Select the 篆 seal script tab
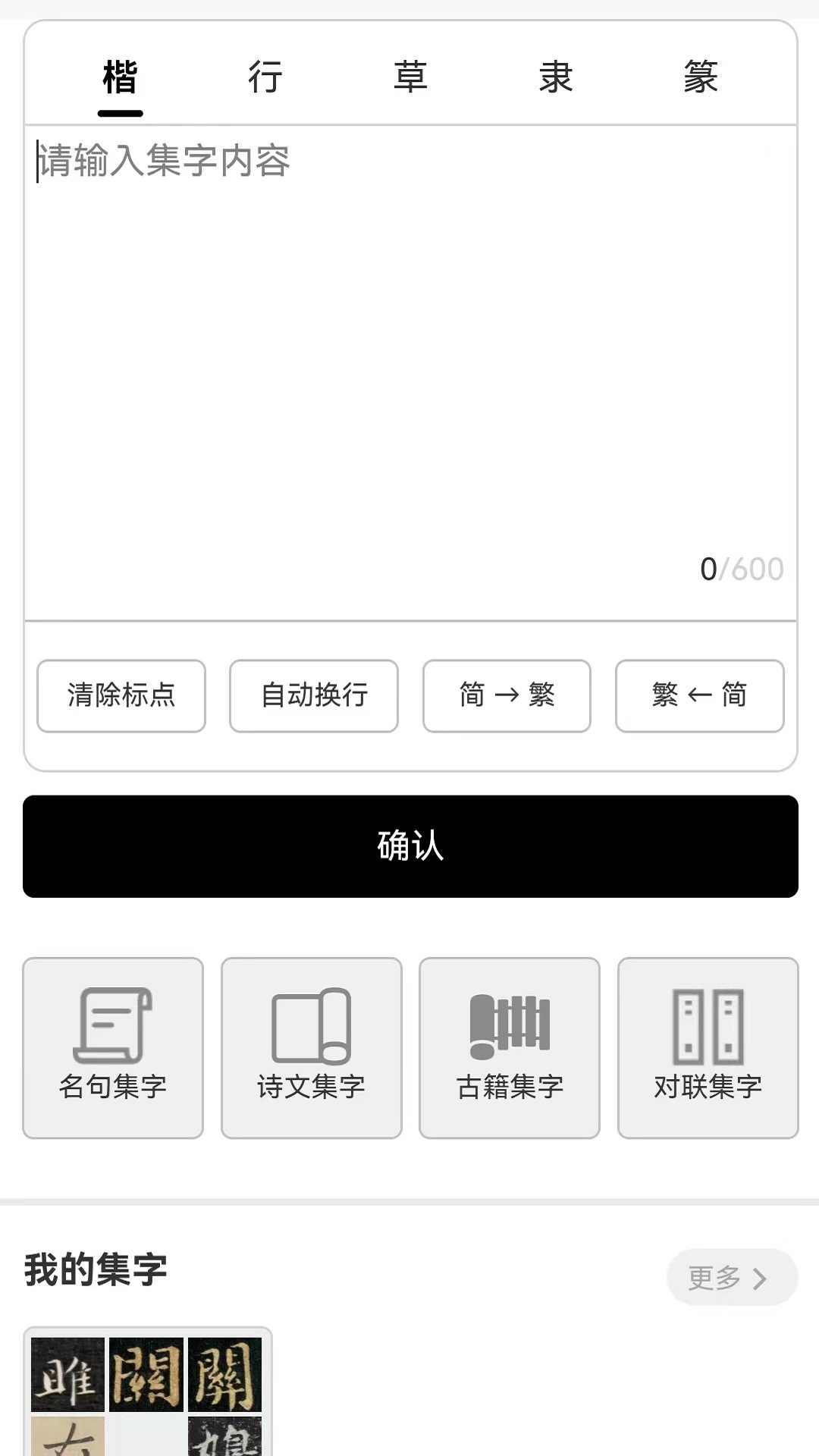Screen dimensions: 819x1456 coord(699,77)
